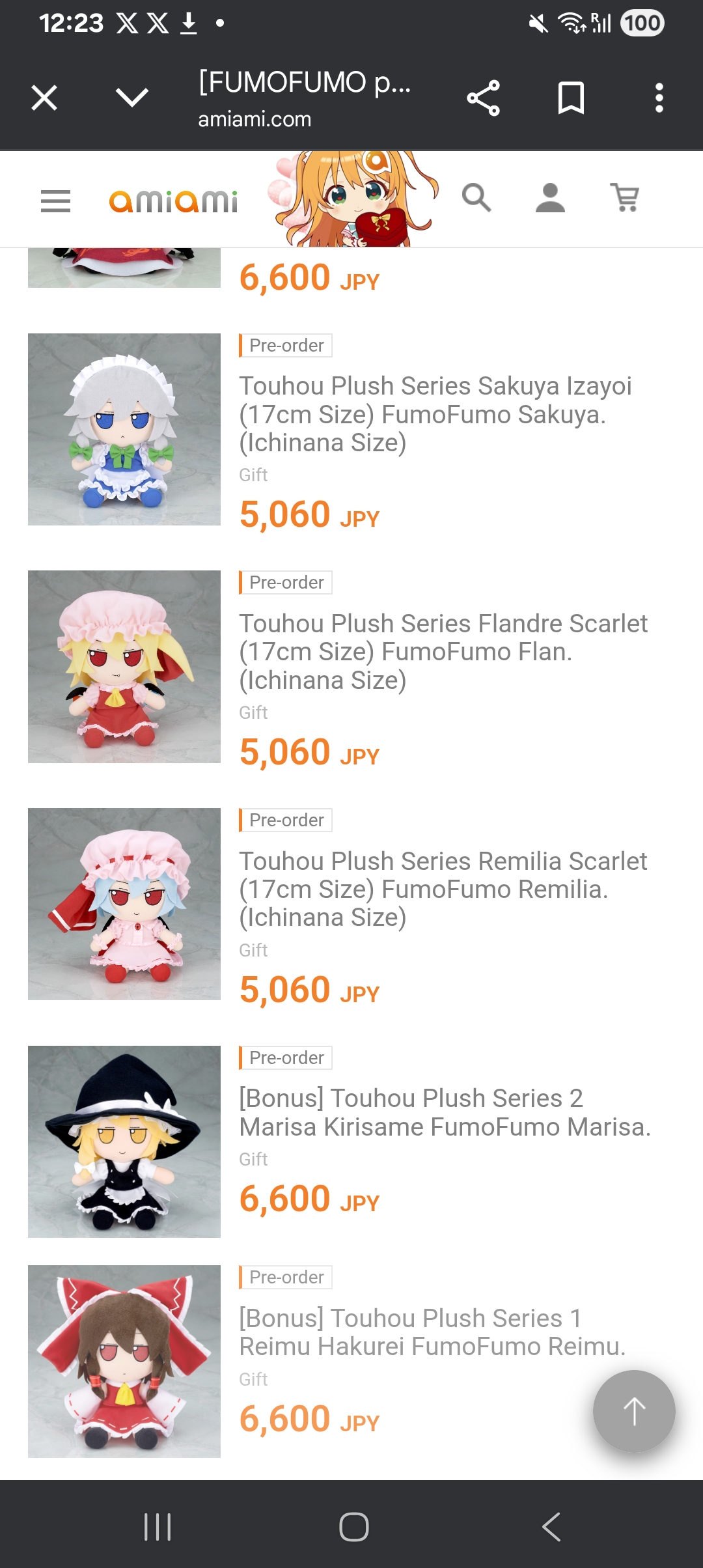703x1568 pixels.
Task: Go back using the system navigation bar
Action: click(x=551, y=1526)
